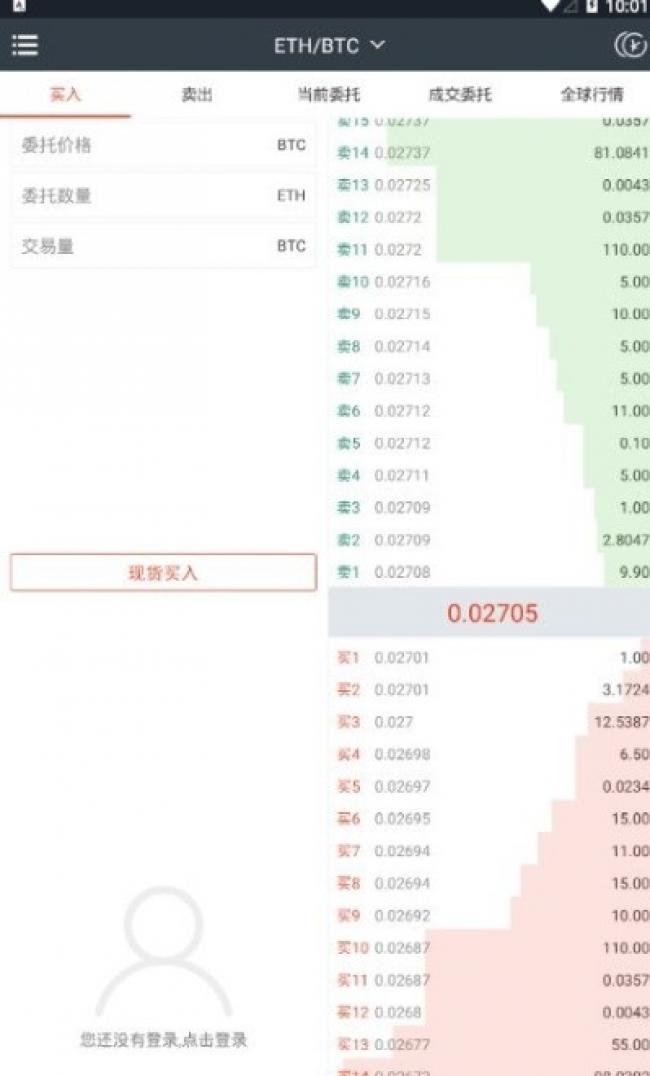650x1076 pixels.
Task: Switch to the 当前委托 tab
Action: 328,96
